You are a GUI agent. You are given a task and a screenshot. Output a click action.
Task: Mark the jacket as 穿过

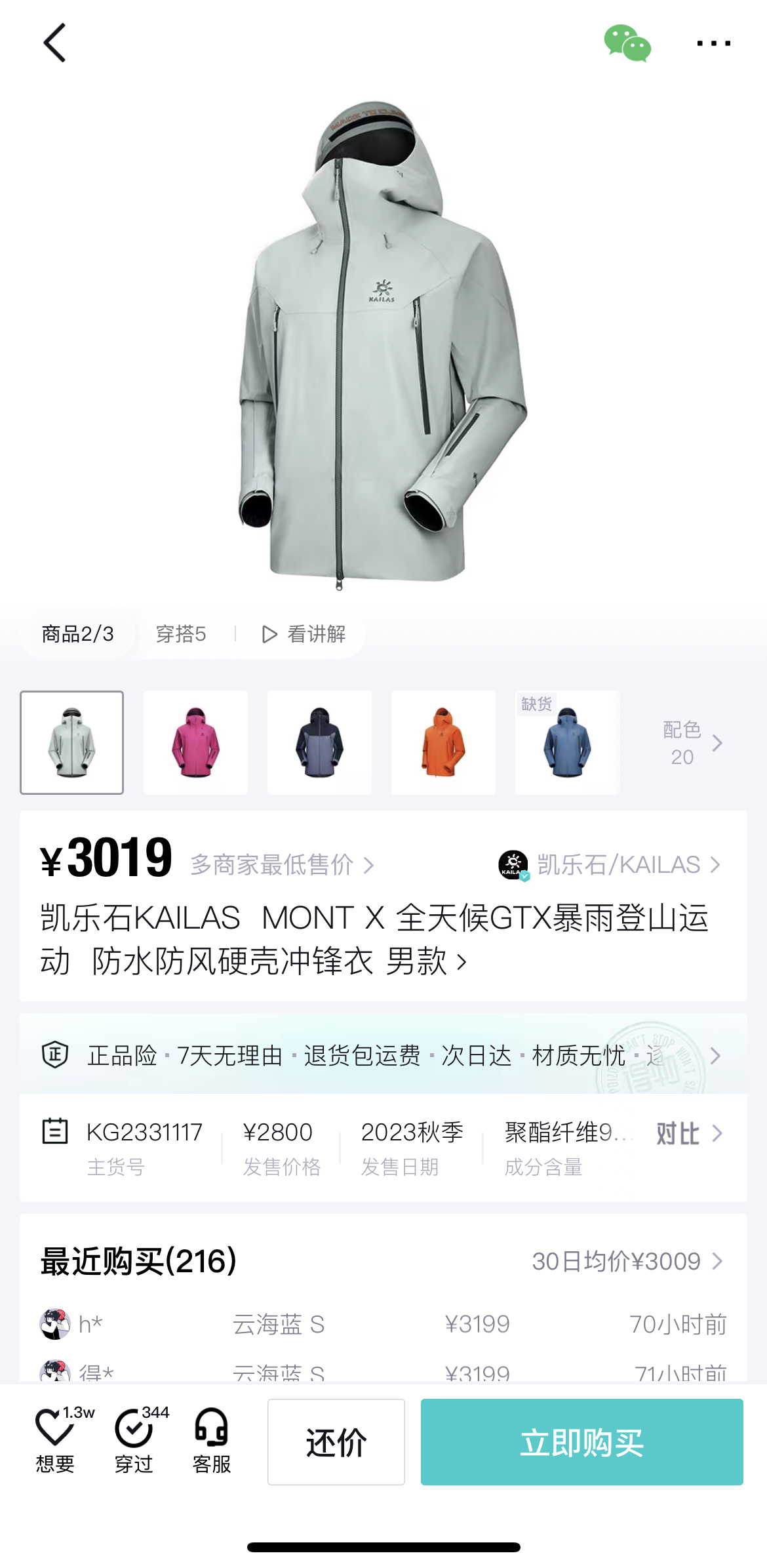tap(134, 1441)
